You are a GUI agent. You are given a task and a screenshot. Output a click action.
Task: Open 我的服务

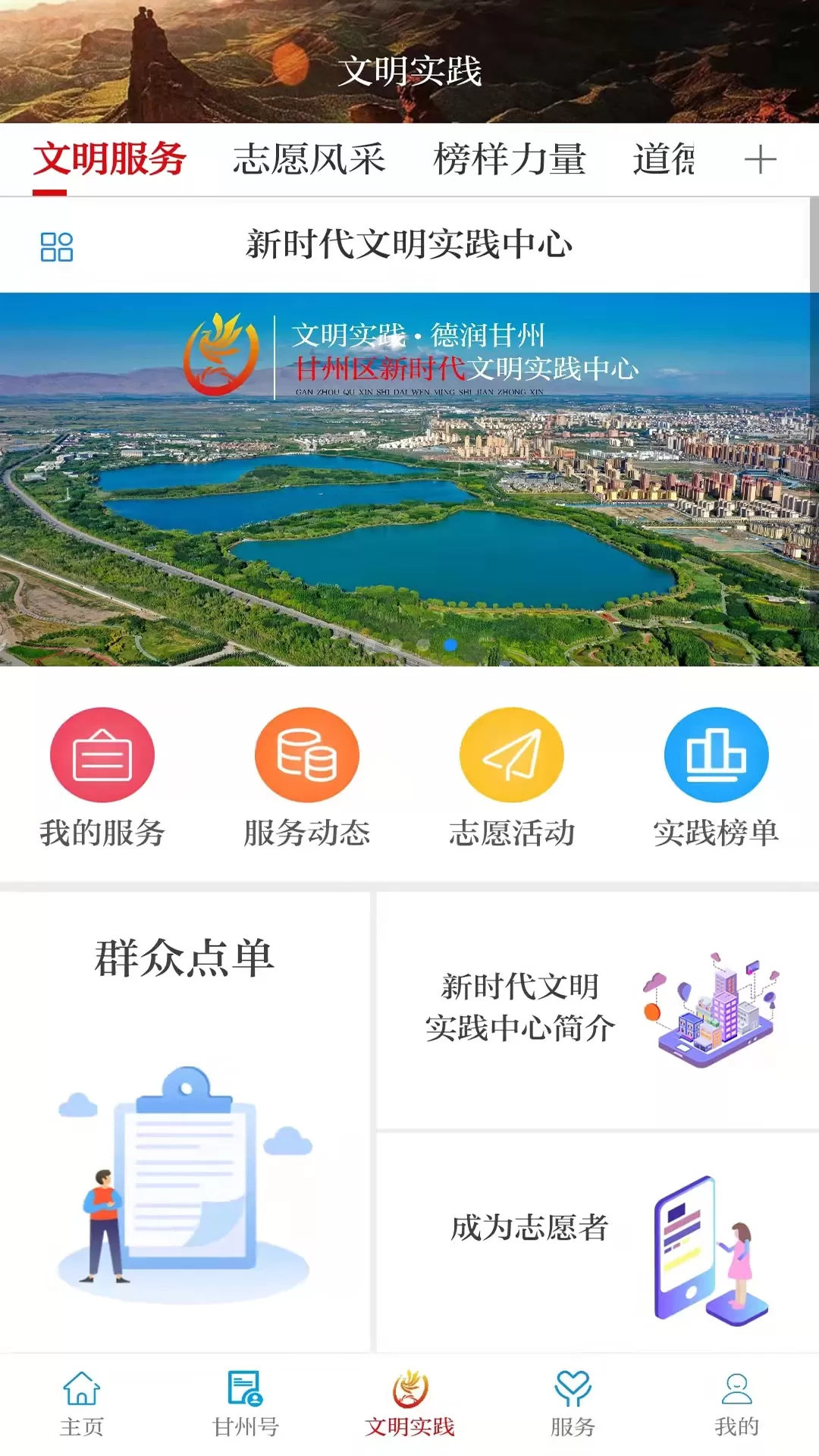[102, 779]
